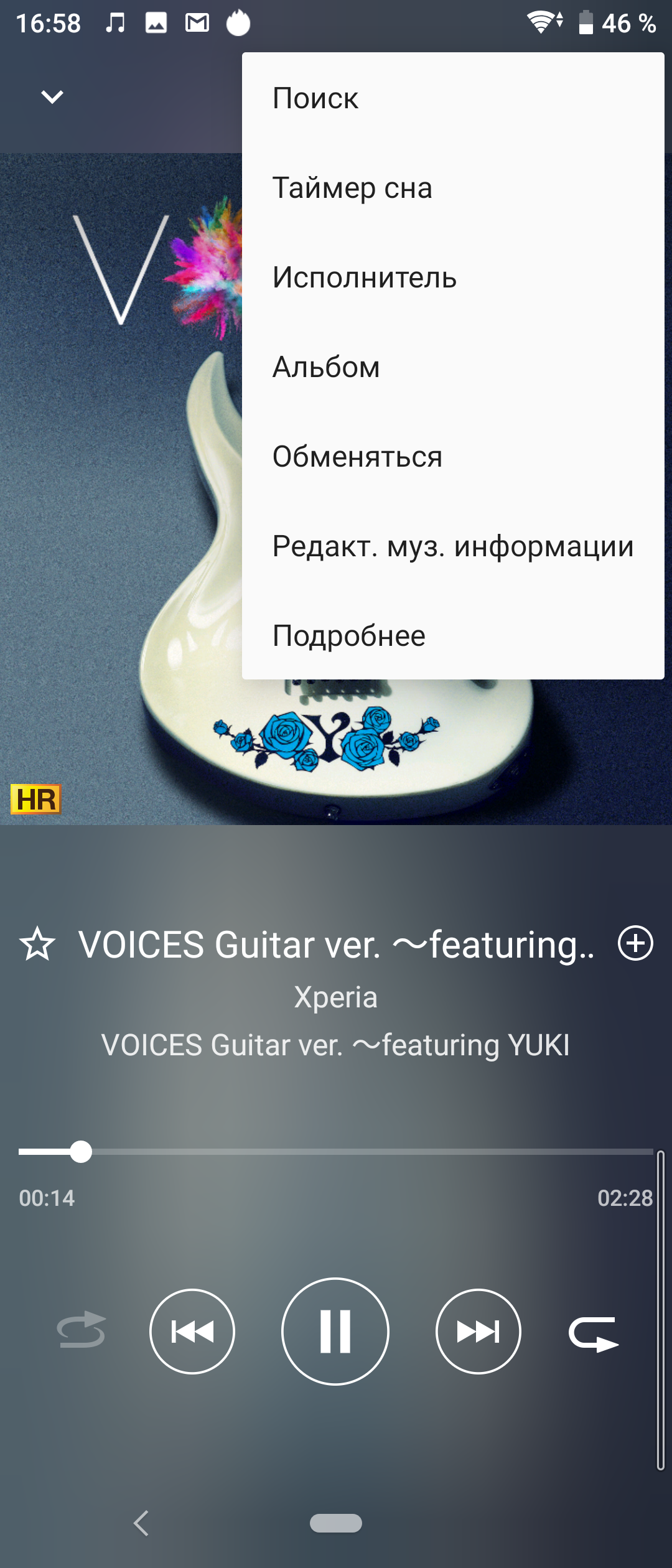Open Редакт. муз. информации

tap(452, 546)
